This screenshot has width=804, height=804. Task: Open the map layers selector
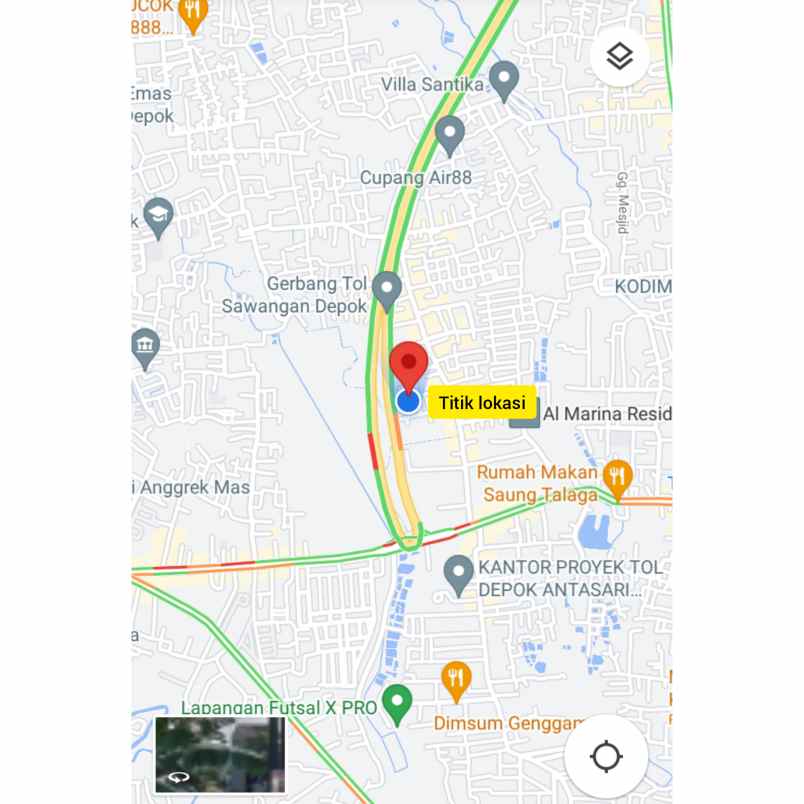point(619,56)
